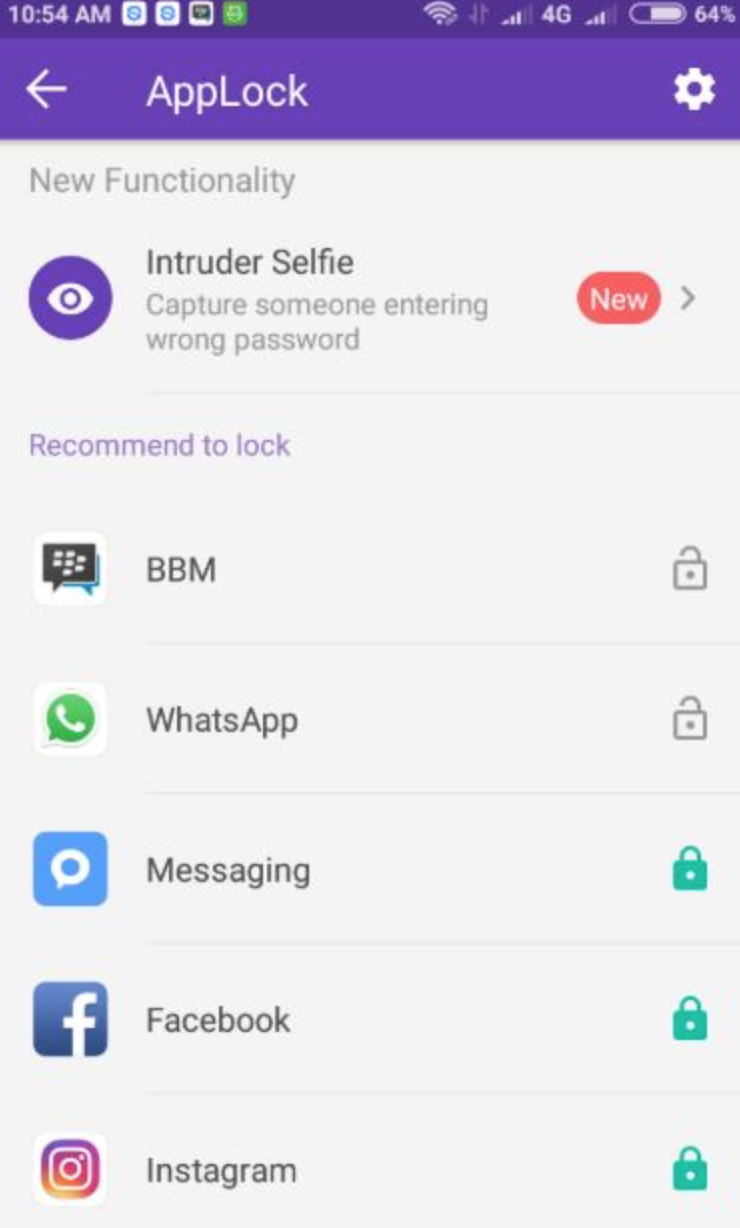Unlock the Instagram app
The width and height of the screenshot is (740, 1228).
(x=689, y=1170)
